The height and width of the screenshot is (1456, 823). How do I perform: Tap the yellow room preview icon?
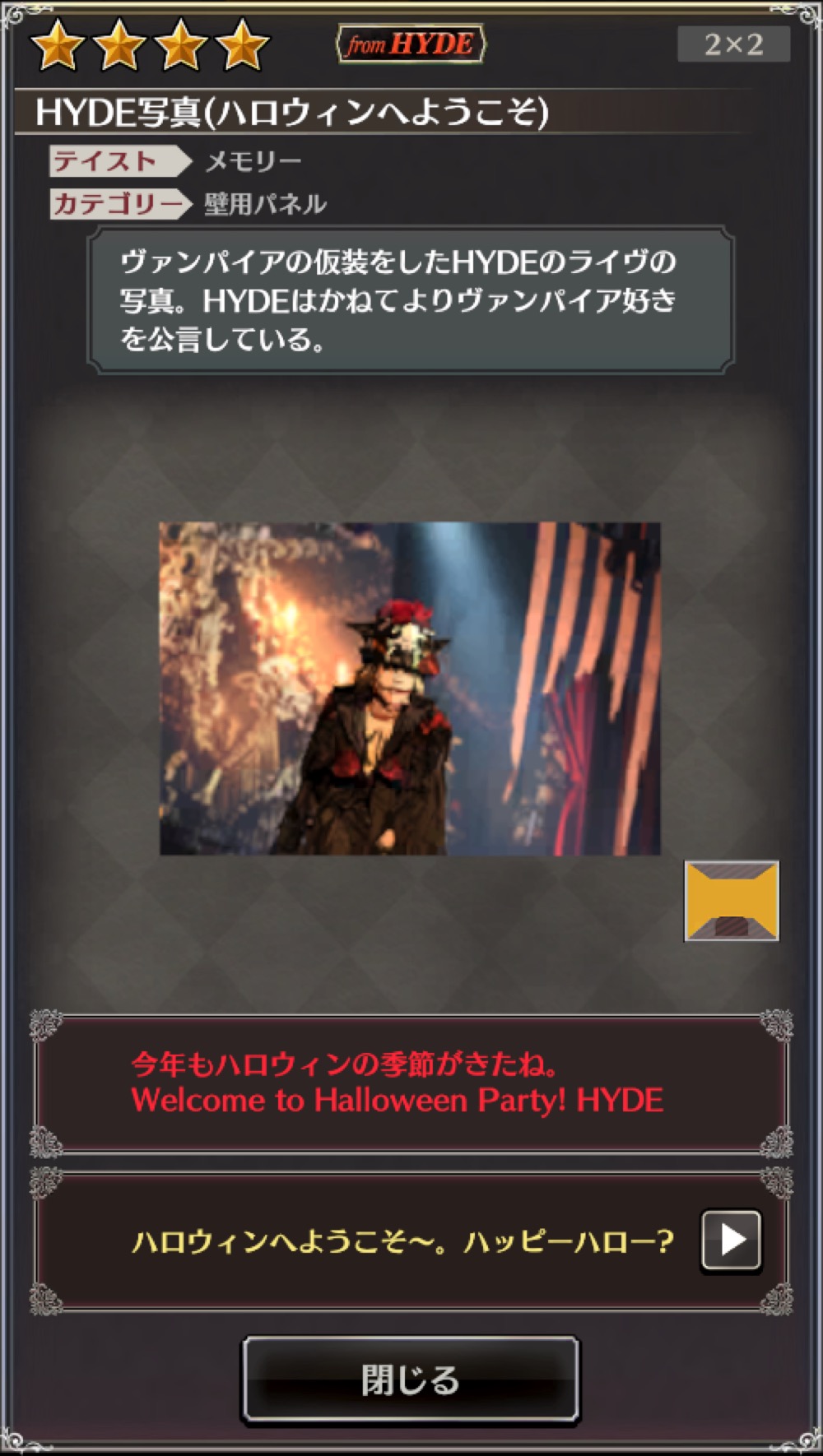(732, 901)
